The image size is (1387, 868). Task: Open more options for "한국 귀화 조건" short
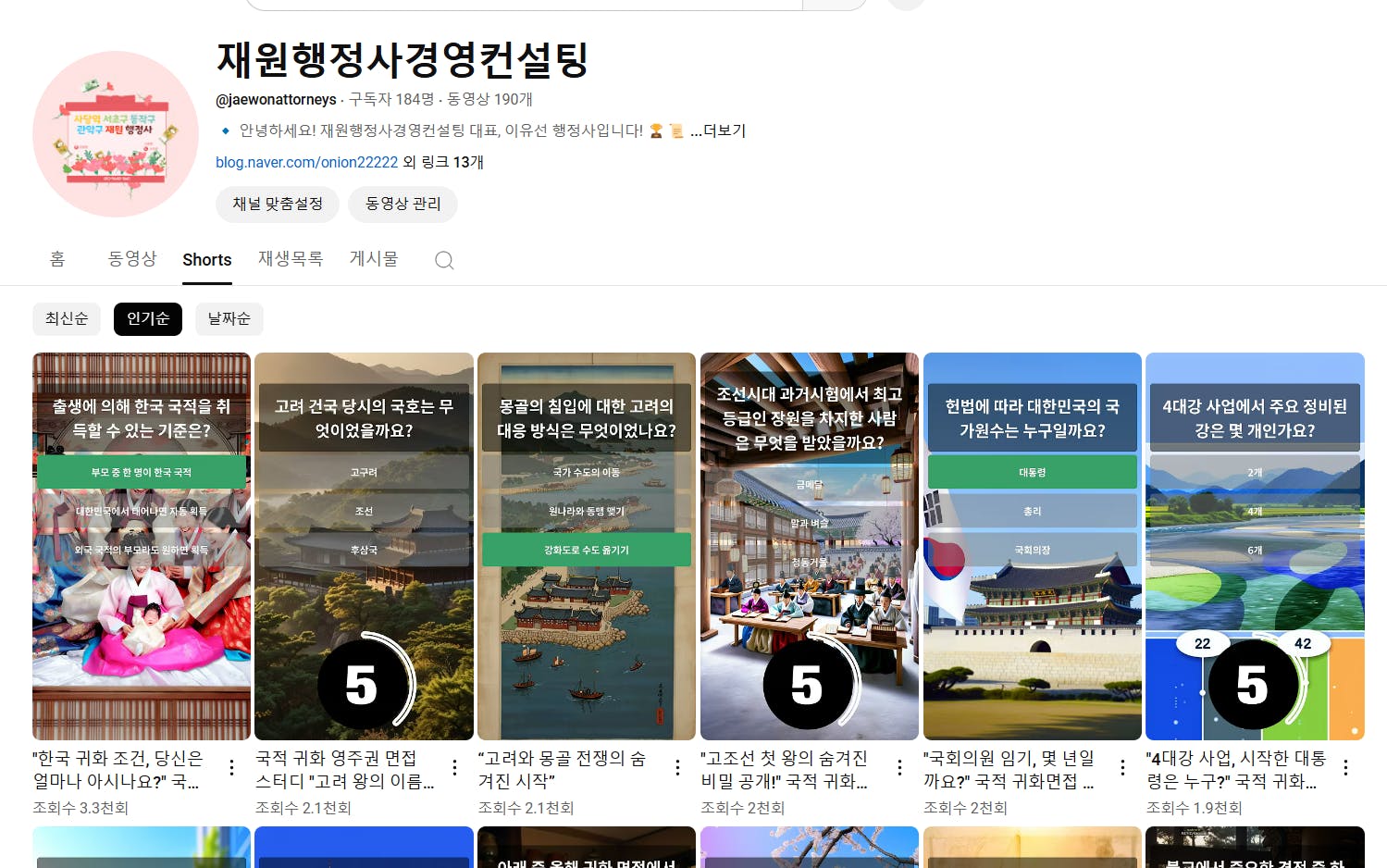point(231,767)
